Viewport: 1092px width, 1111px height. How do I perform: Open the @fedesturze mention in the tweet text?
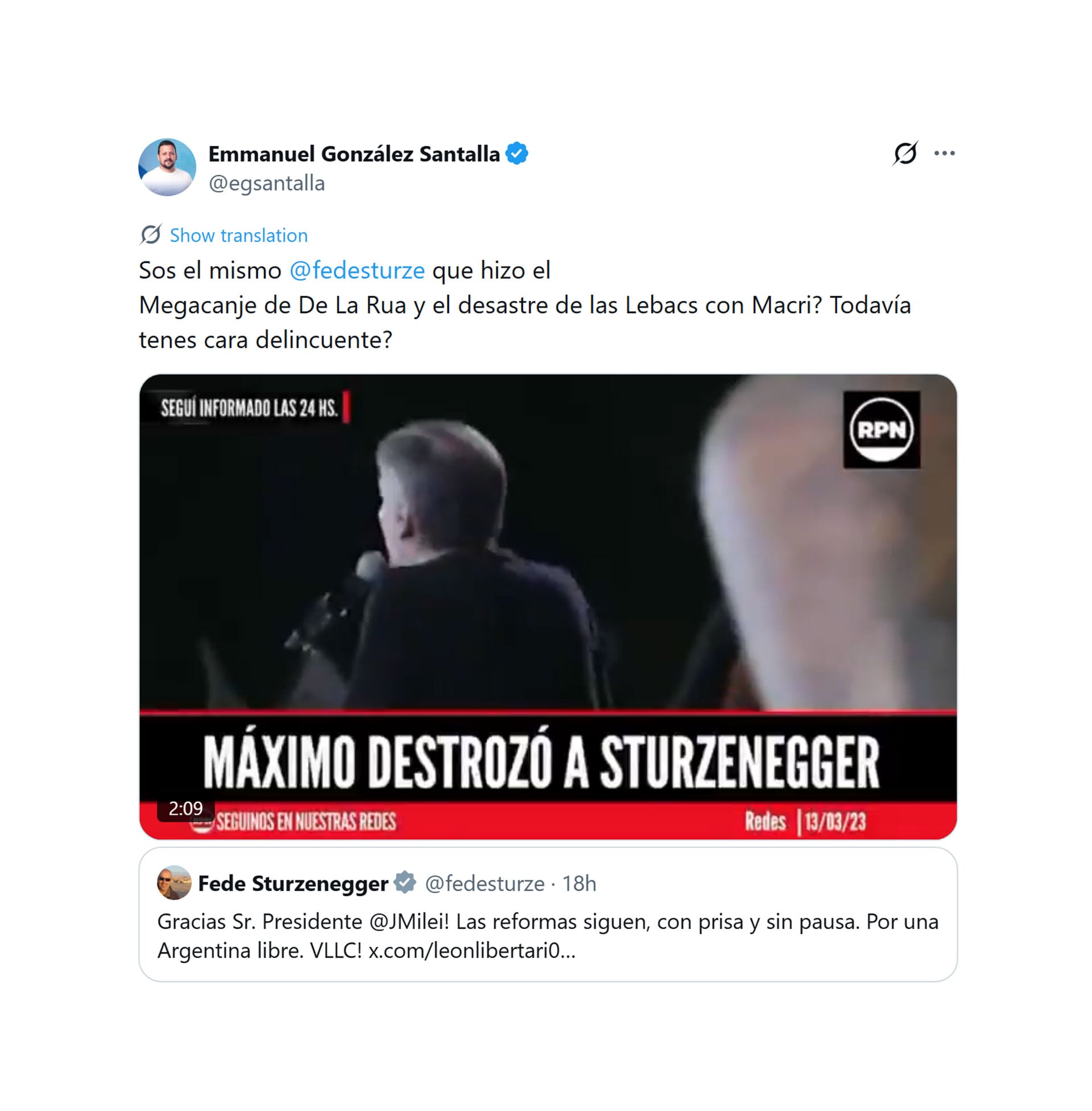(x=357, y=270)
